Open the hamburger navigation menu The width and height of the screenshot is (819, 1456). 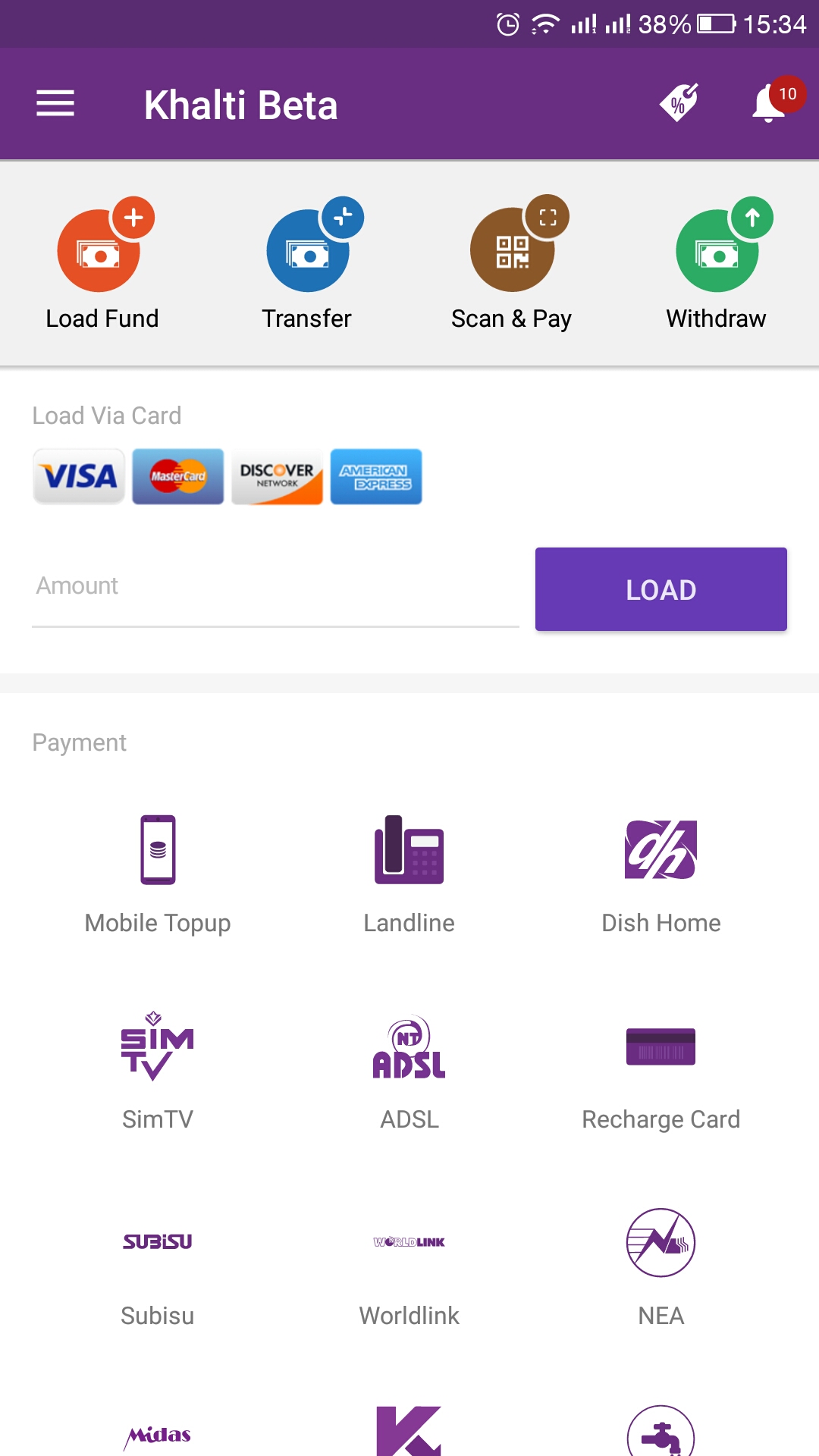(x=55, y=104)
